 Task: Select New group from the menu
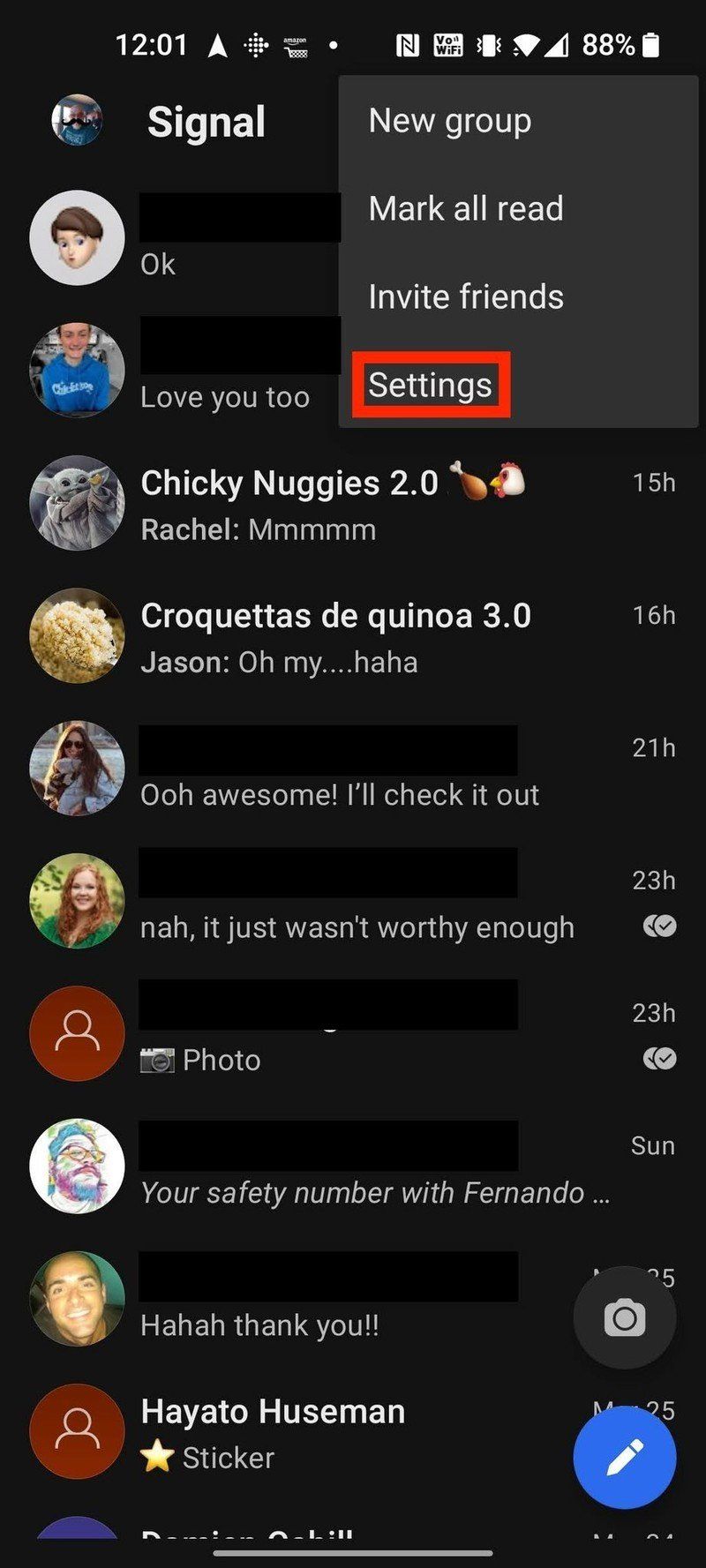[450, 121]
